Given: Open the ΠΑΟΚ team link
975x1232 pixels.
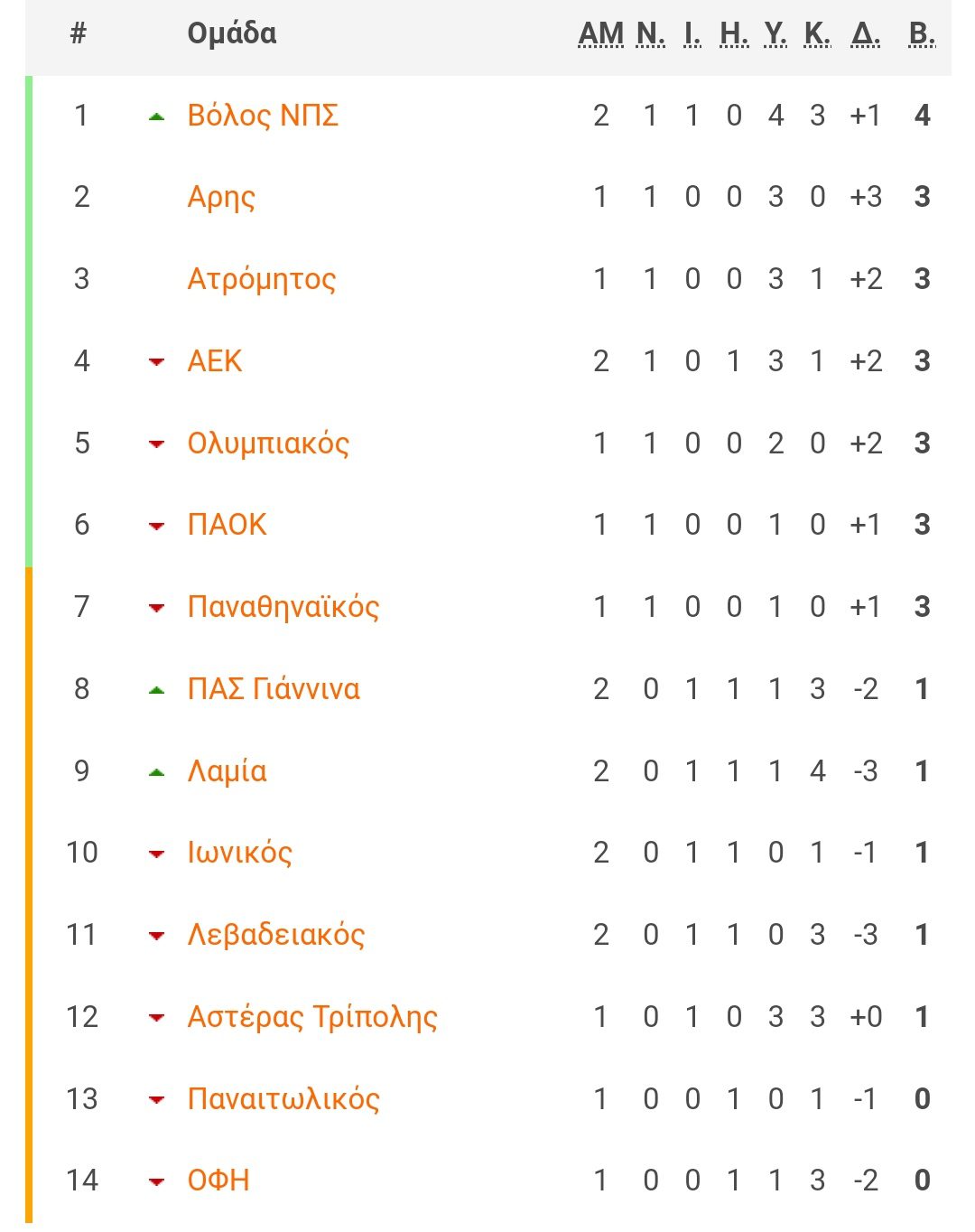Looking at the screenshot, I should 227,525.
